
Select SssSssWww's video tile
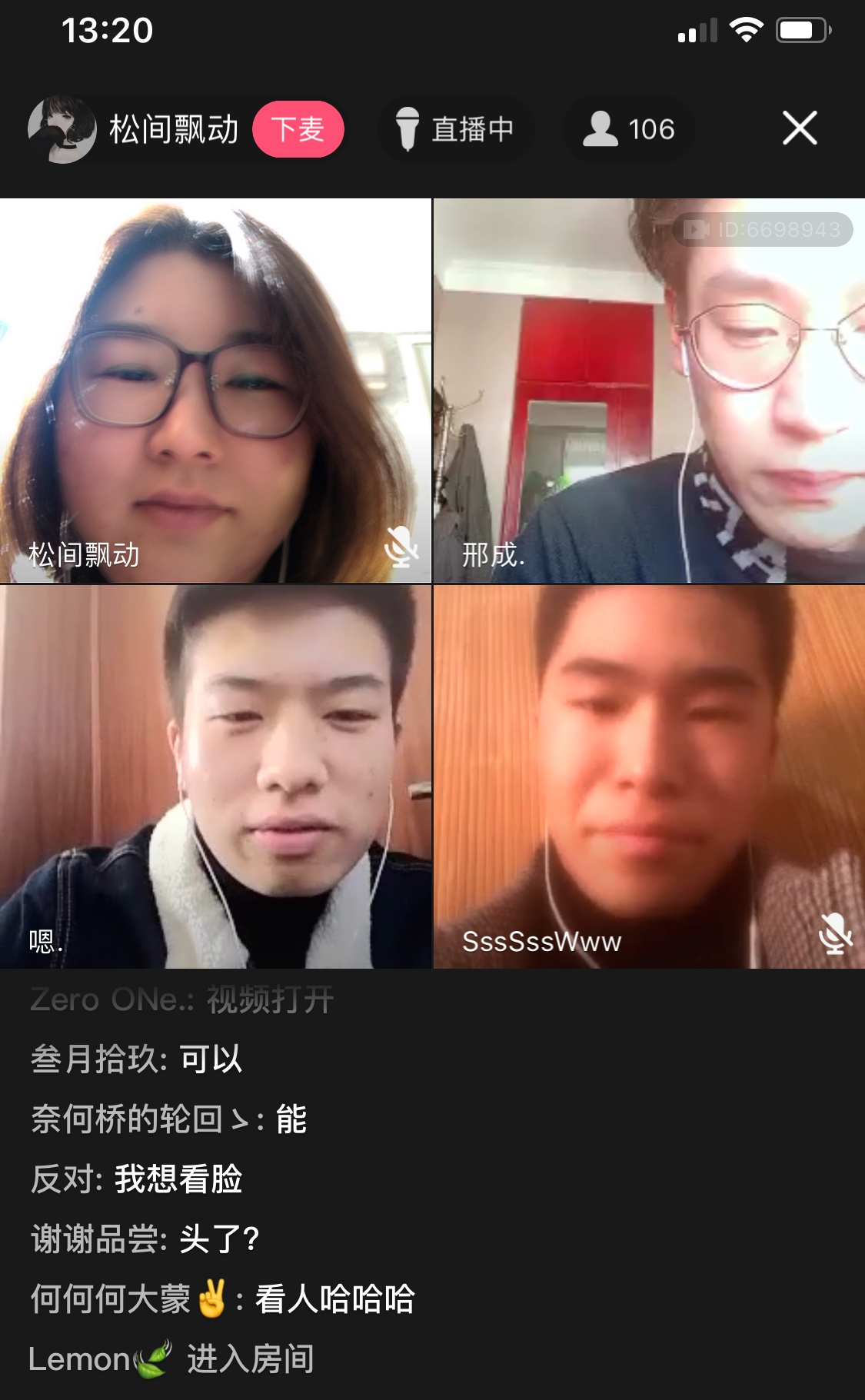(x=649, y=776)
